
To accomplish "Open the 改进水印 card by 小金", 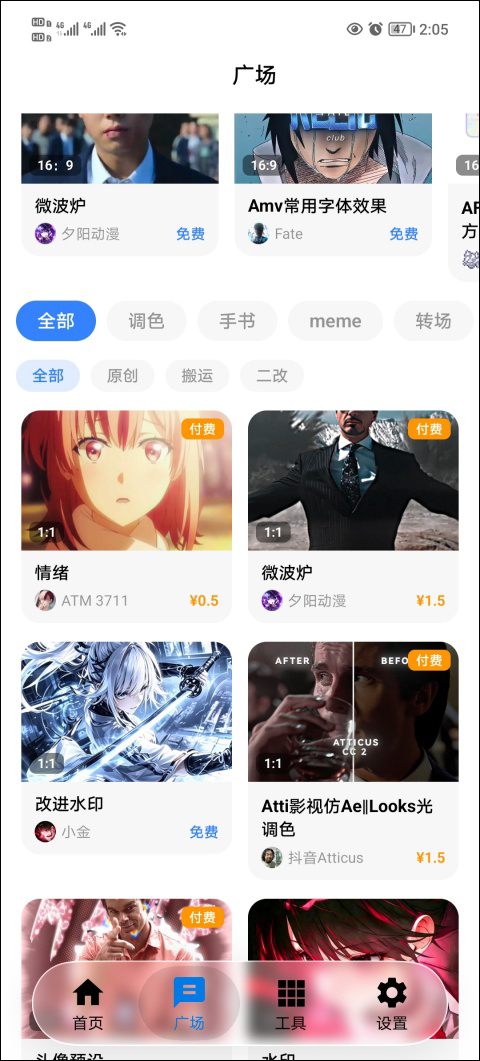I will pyautogui.click(x=127, y=748).
